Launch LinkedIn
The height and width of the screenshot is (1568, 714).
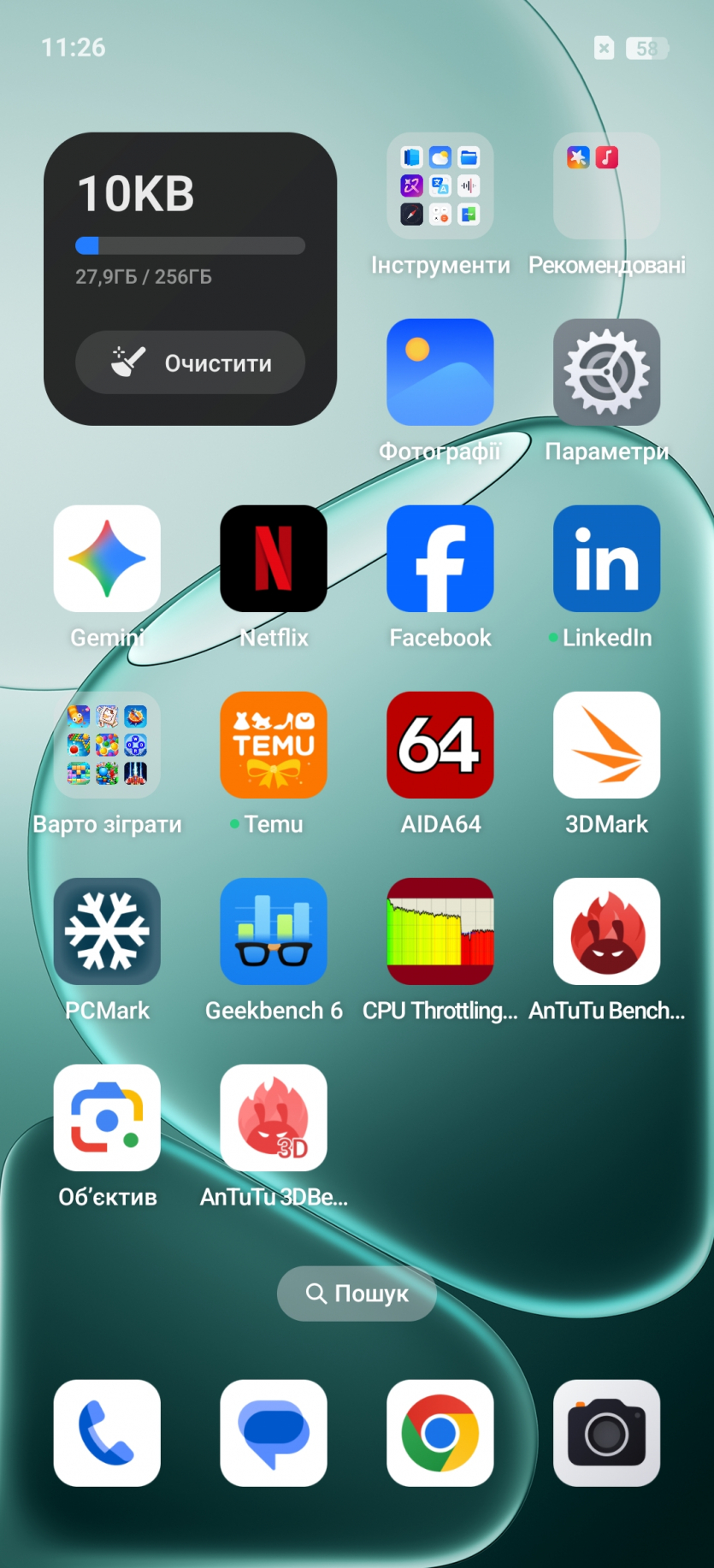(x=606, y=558)
